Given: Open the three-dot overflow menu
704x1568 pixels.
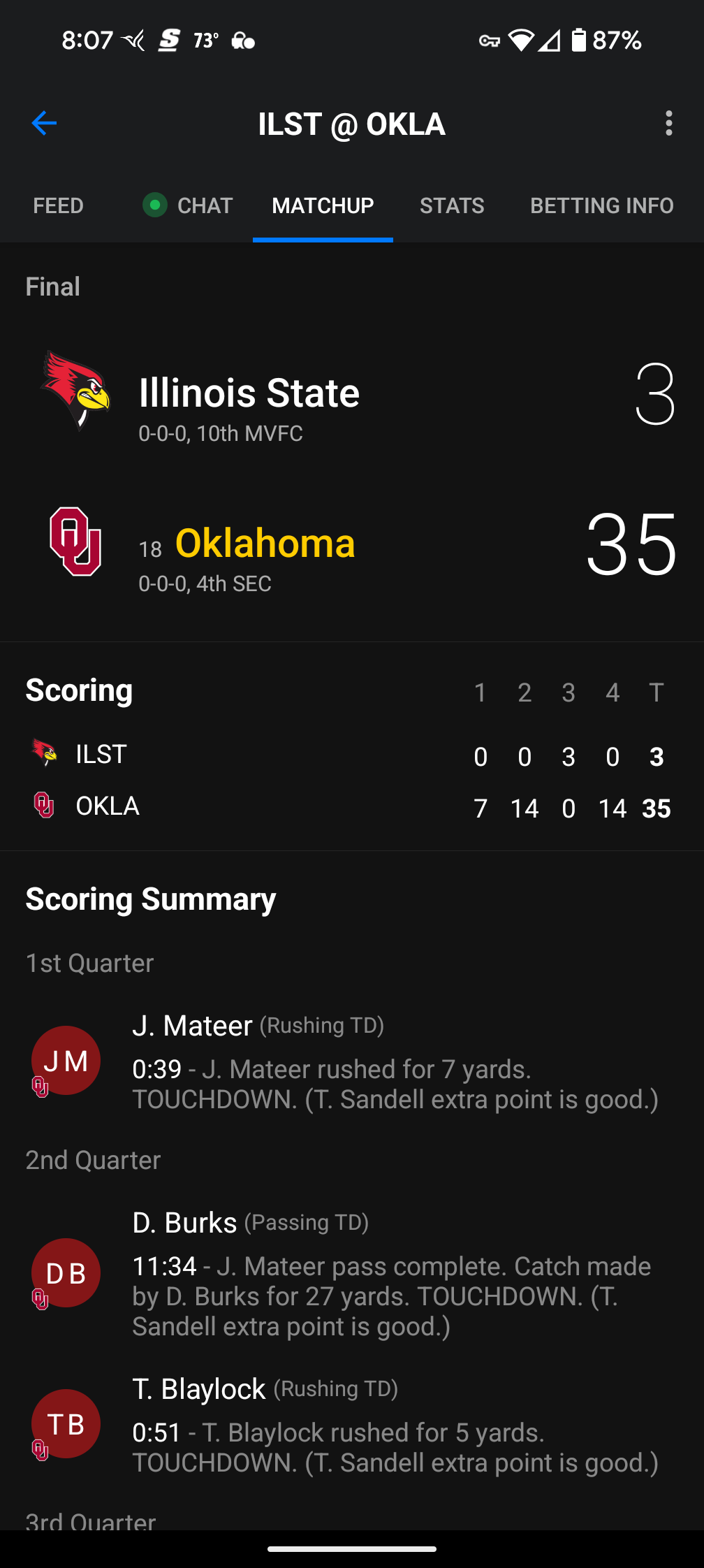Looking at the screenshot, I should pyautogui.click(x=668, y=124).
